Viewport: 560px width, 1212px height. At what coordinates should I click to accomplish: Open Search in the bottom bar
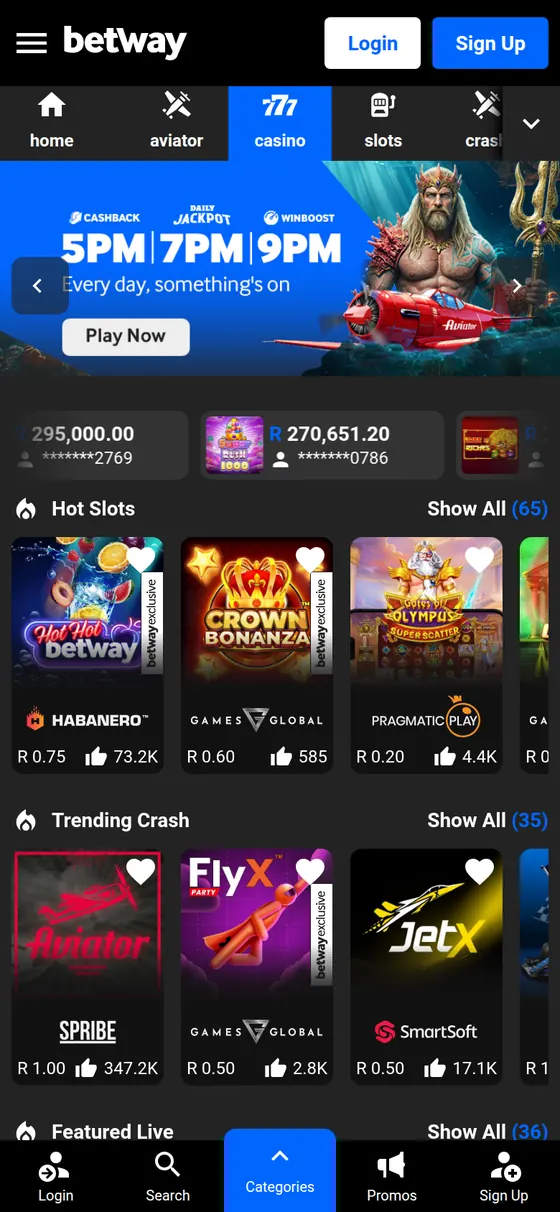(168, 1177)
